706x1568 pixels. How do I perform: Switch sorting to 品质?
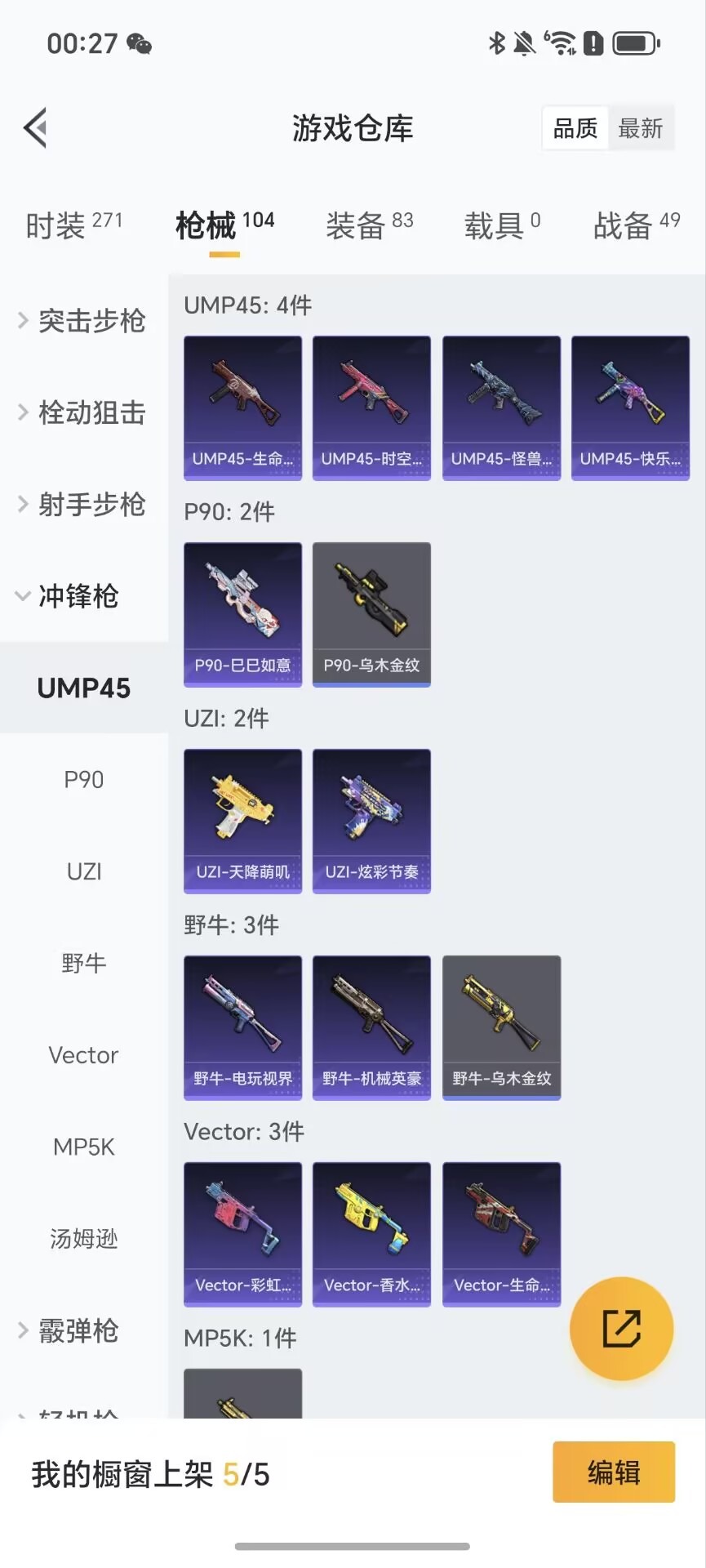(574, 128)
